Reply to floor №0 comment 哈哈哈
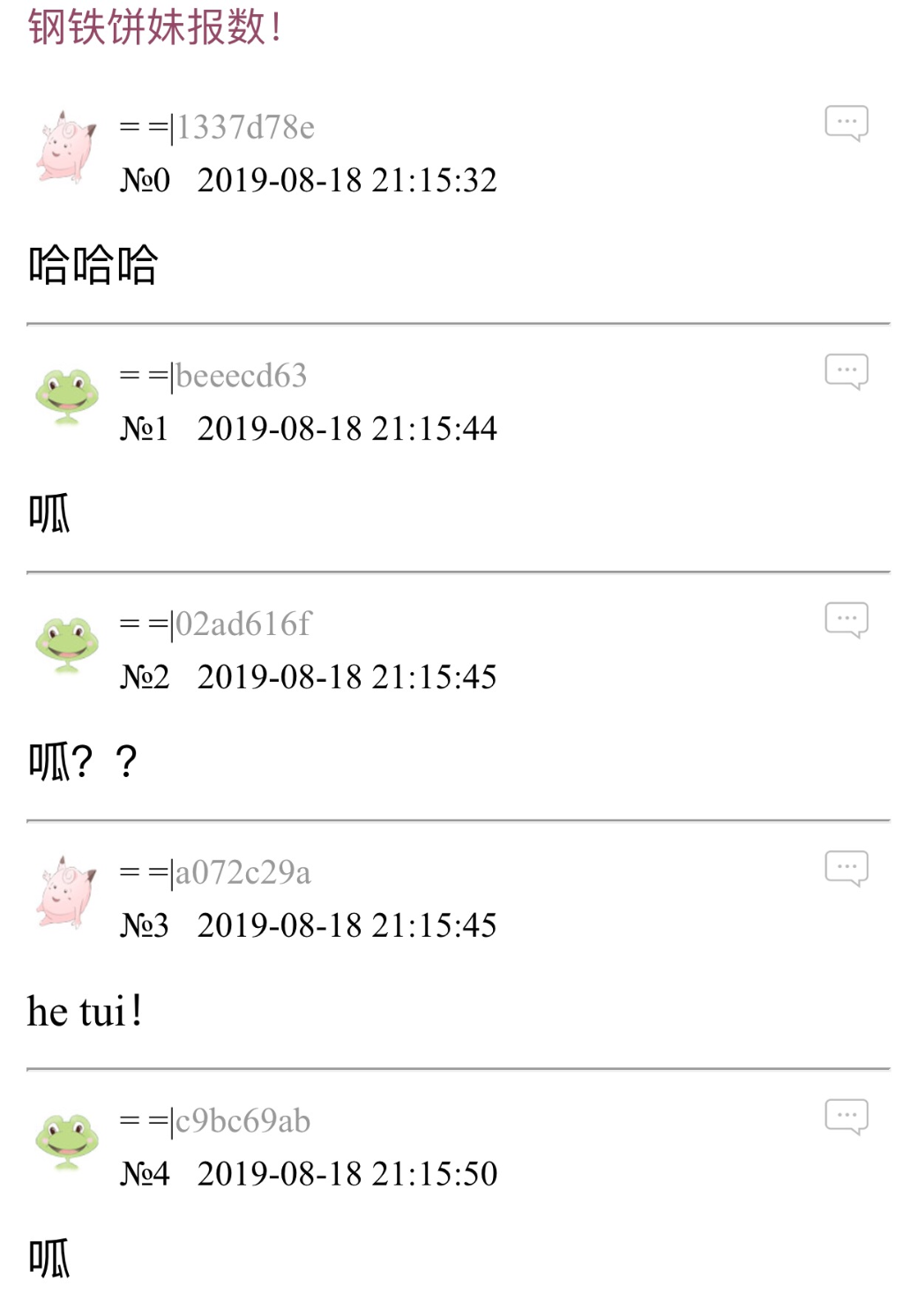This screenshot has width=903, height=1316. 846,123
